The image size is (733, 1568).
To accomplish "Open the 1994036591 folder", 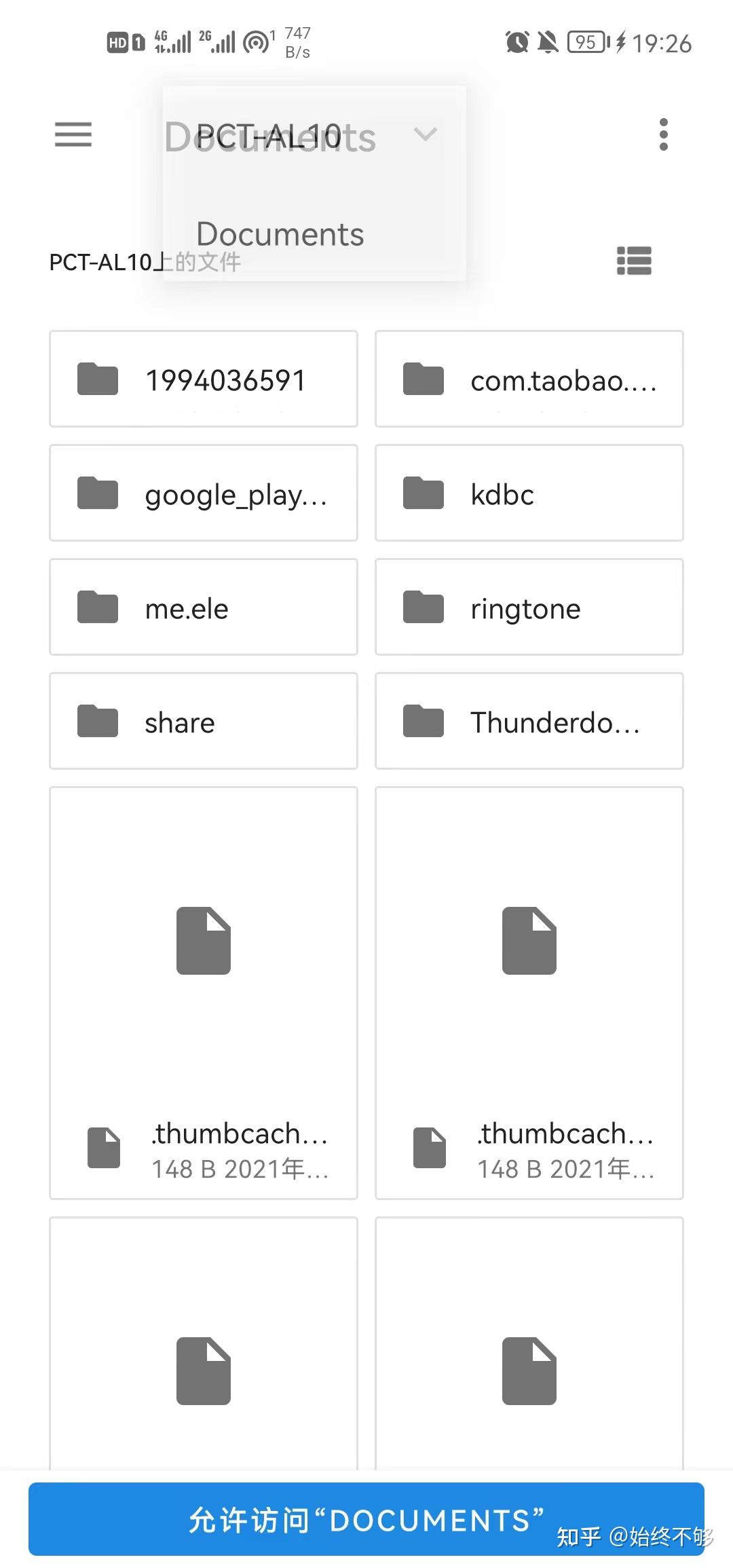I will 202,379.
